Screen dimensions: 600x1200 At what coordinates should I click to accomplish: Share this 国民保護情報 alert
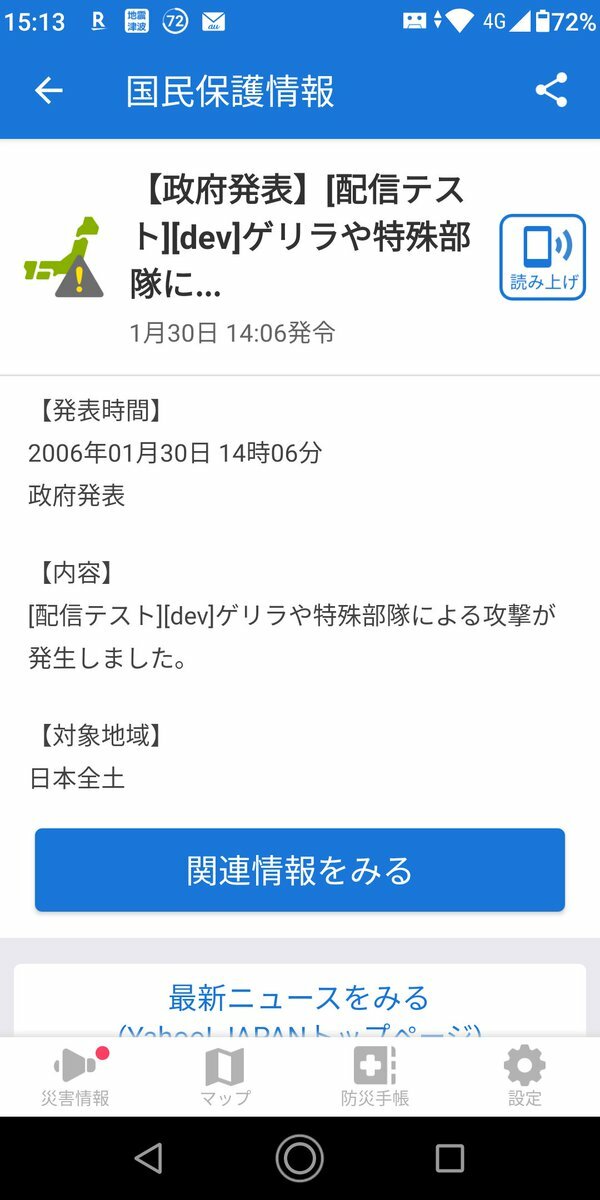pos(551,90)
